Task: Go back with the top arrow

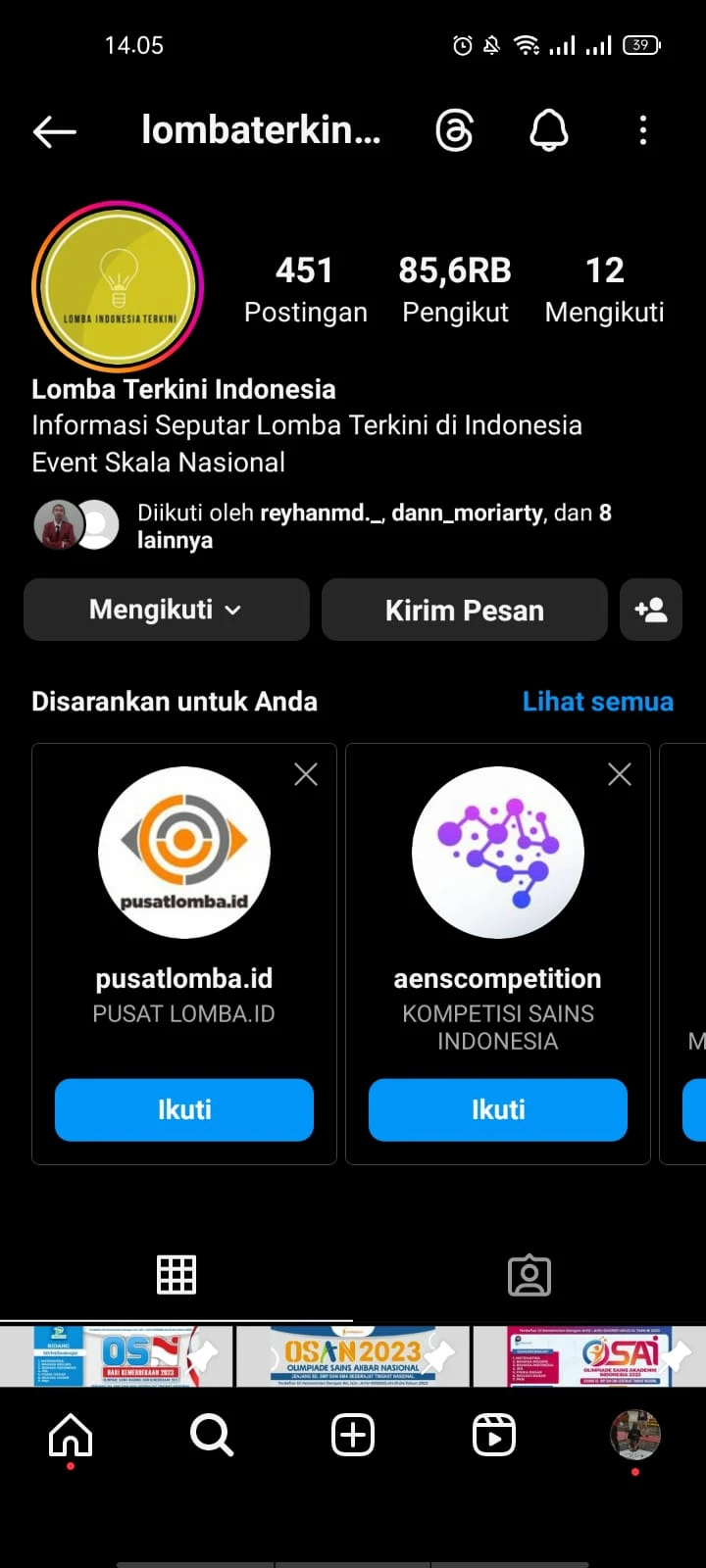Action: [x=55, y=131]
